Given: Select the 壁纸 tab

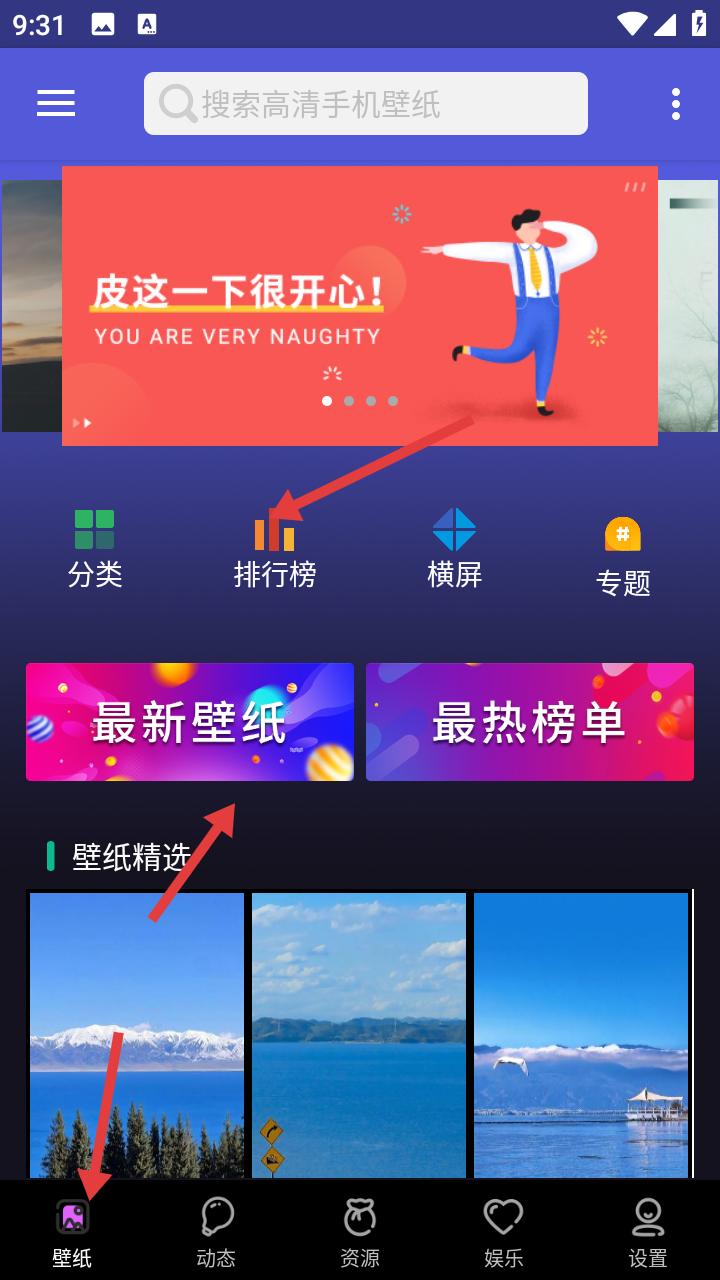Looking at the screenshot, I should coord(72,1232).
